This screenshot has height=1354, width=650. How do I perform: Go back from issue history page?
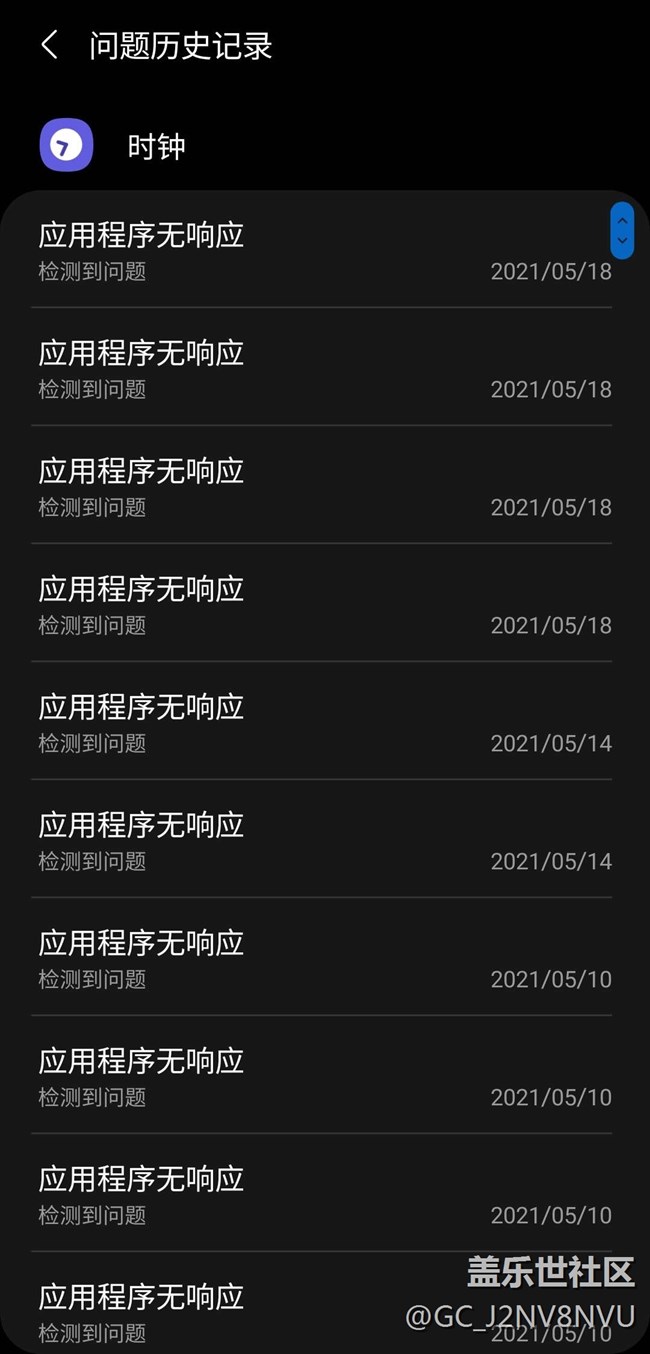[x=49, y=45]
